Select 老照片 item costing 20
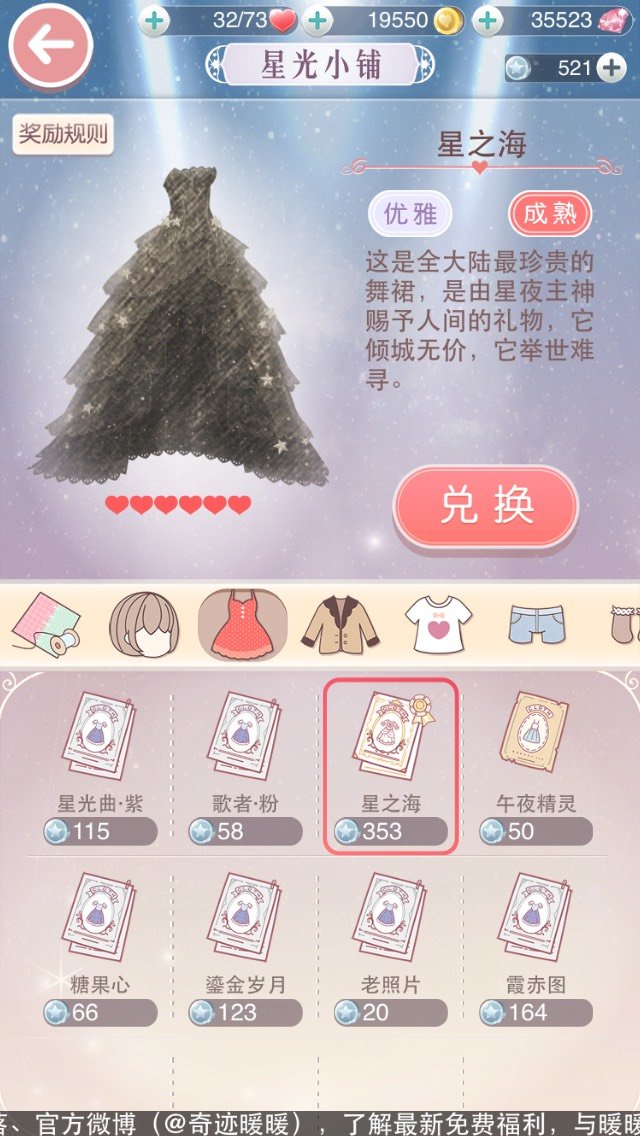The width and height of the screenshot is (640, 1136). click(x=390, y=945)
